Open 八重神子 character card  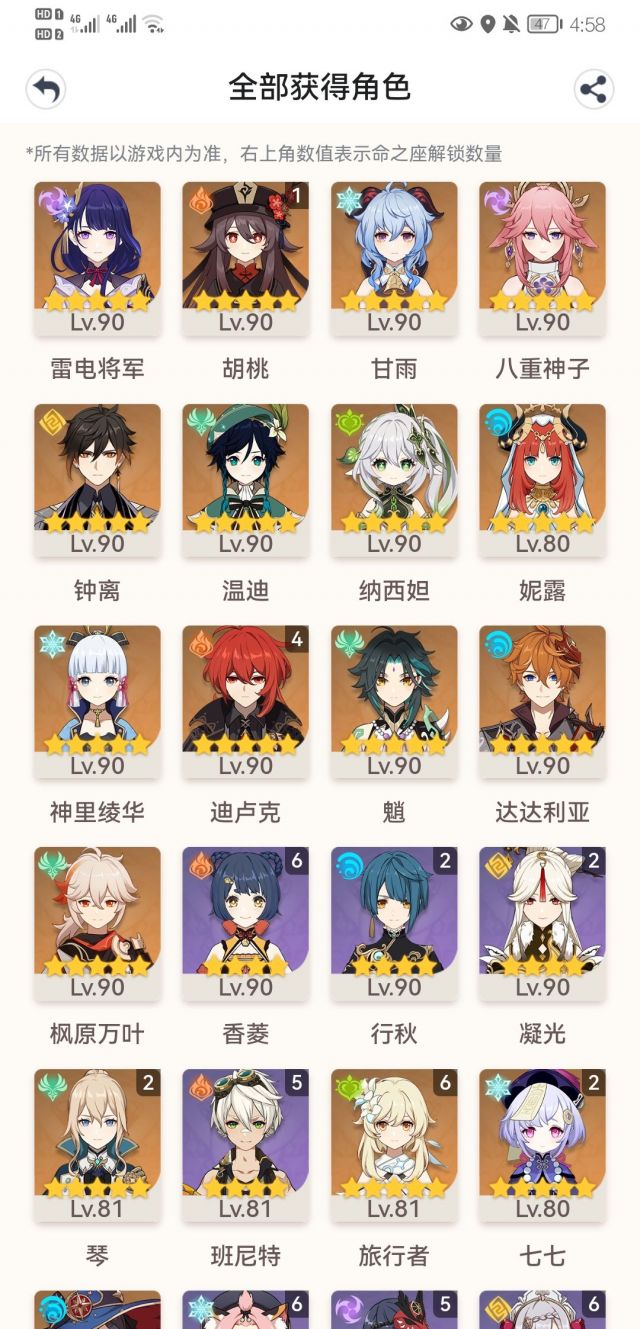point(542,257)
